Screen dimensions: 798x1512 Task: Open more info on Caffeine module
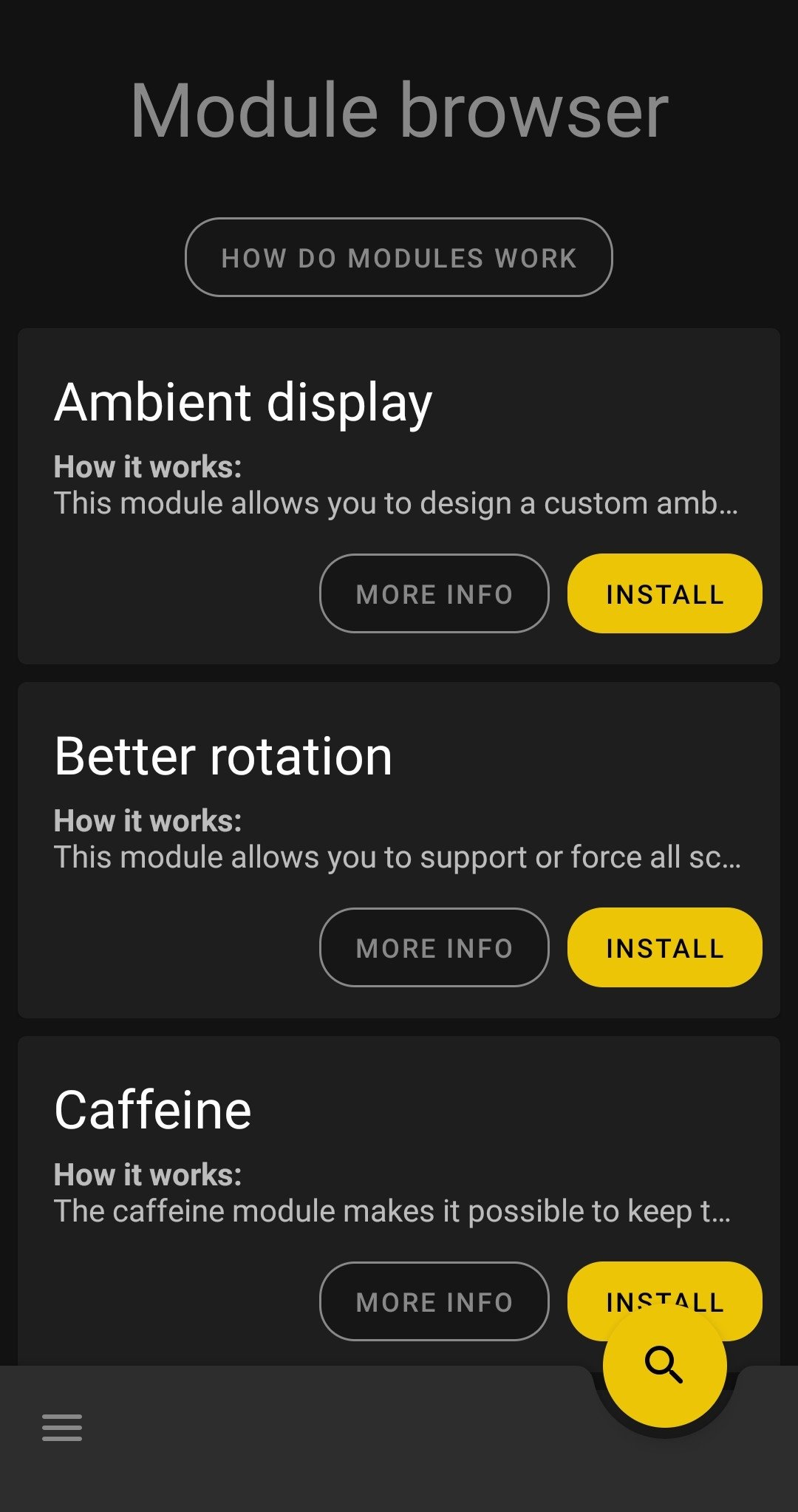pyautogui.click(x=434, y=1301)
